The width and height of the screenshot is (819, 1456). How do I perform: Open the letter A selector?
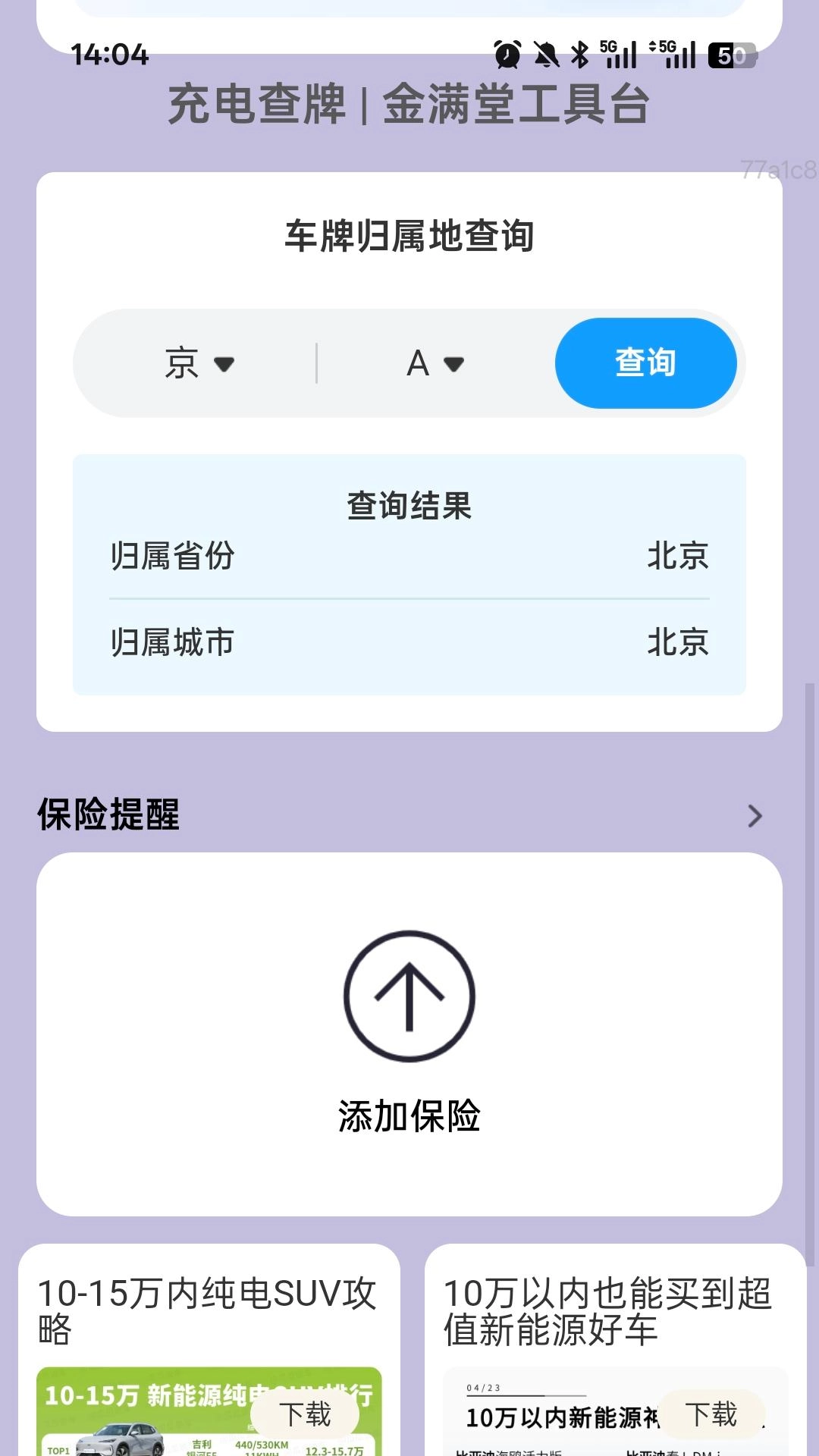click(431, 363)
